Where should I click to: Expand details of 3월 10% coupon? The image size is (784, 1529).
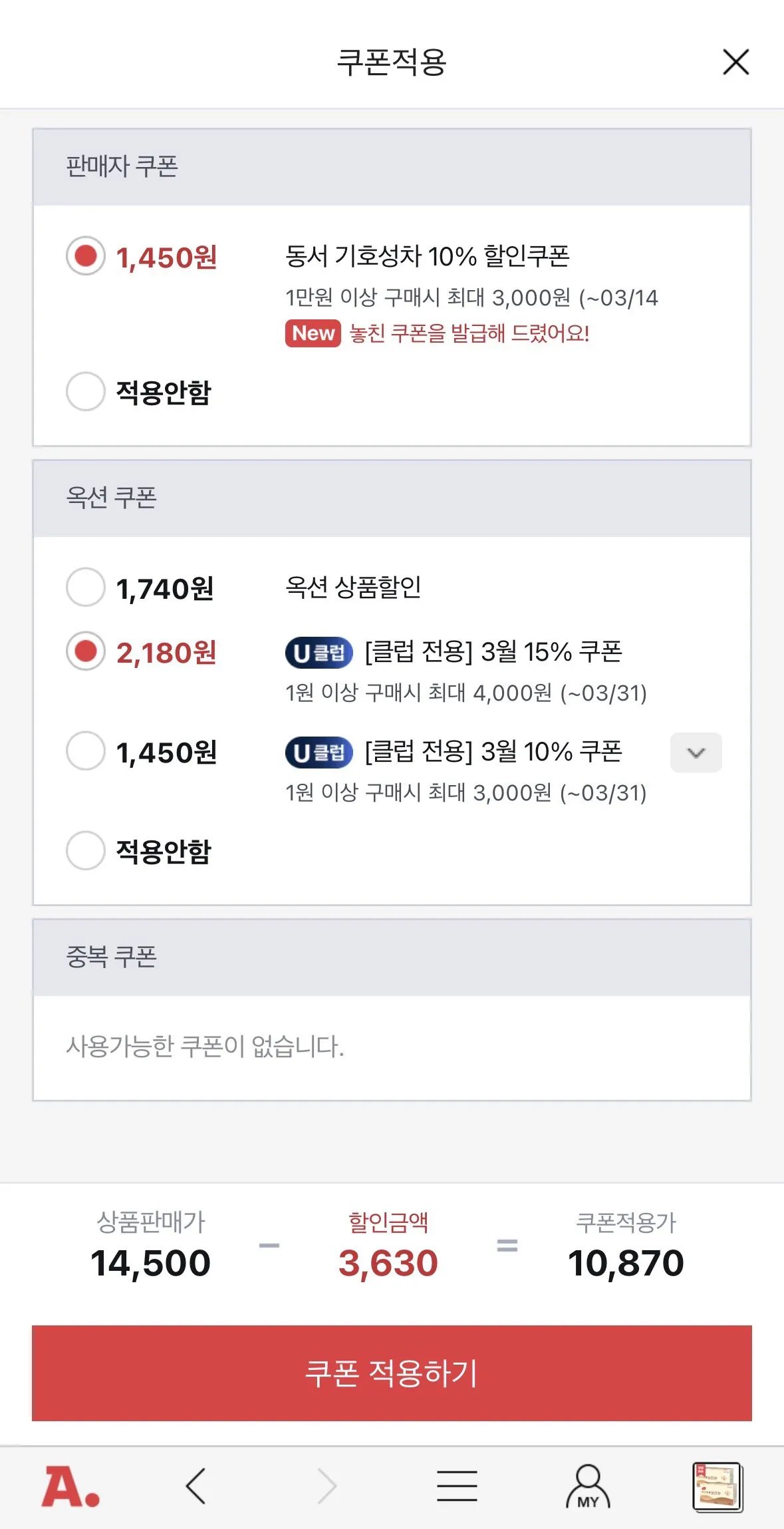[x=696, y=752]
